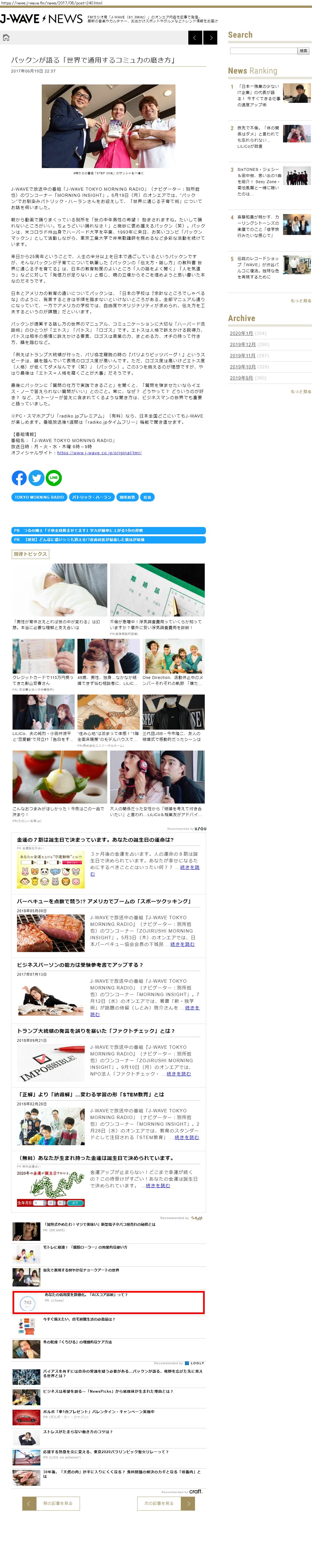Select the 社会 tag
This screenshot has width=312, height=1568.
pyautogui.click(x=147, y=497)
